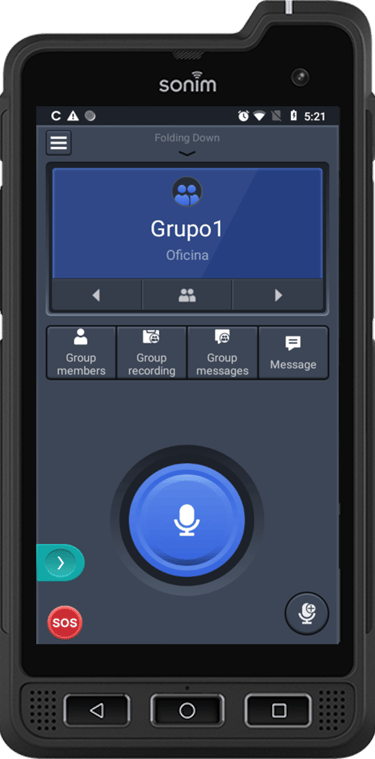Viewport: 375px width, 759px height.
Task: Expand the teal side panel arrow
Action: pos(60,562)
